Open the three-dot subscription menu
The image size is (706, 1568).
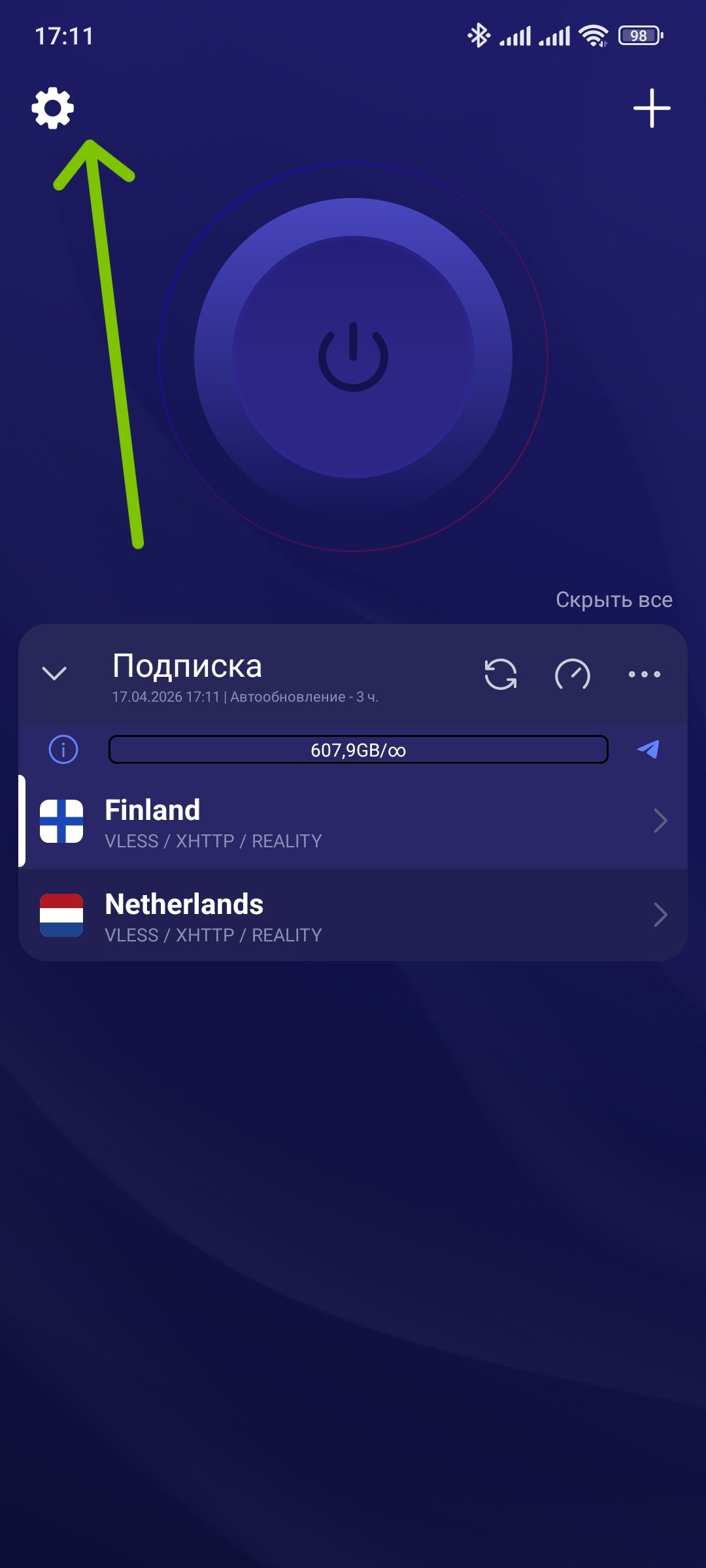[643, 674]
